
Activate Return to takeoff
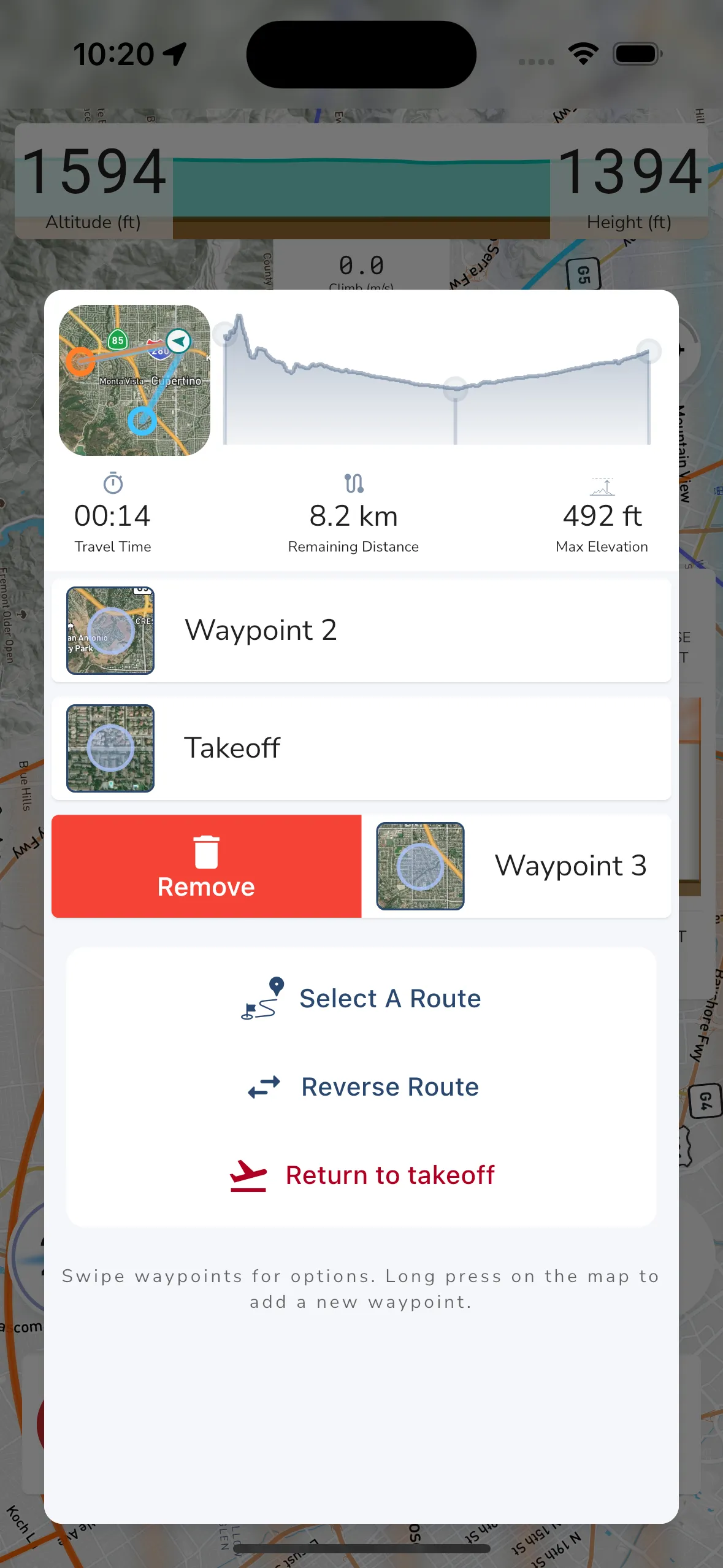(x=389, y=1174)
